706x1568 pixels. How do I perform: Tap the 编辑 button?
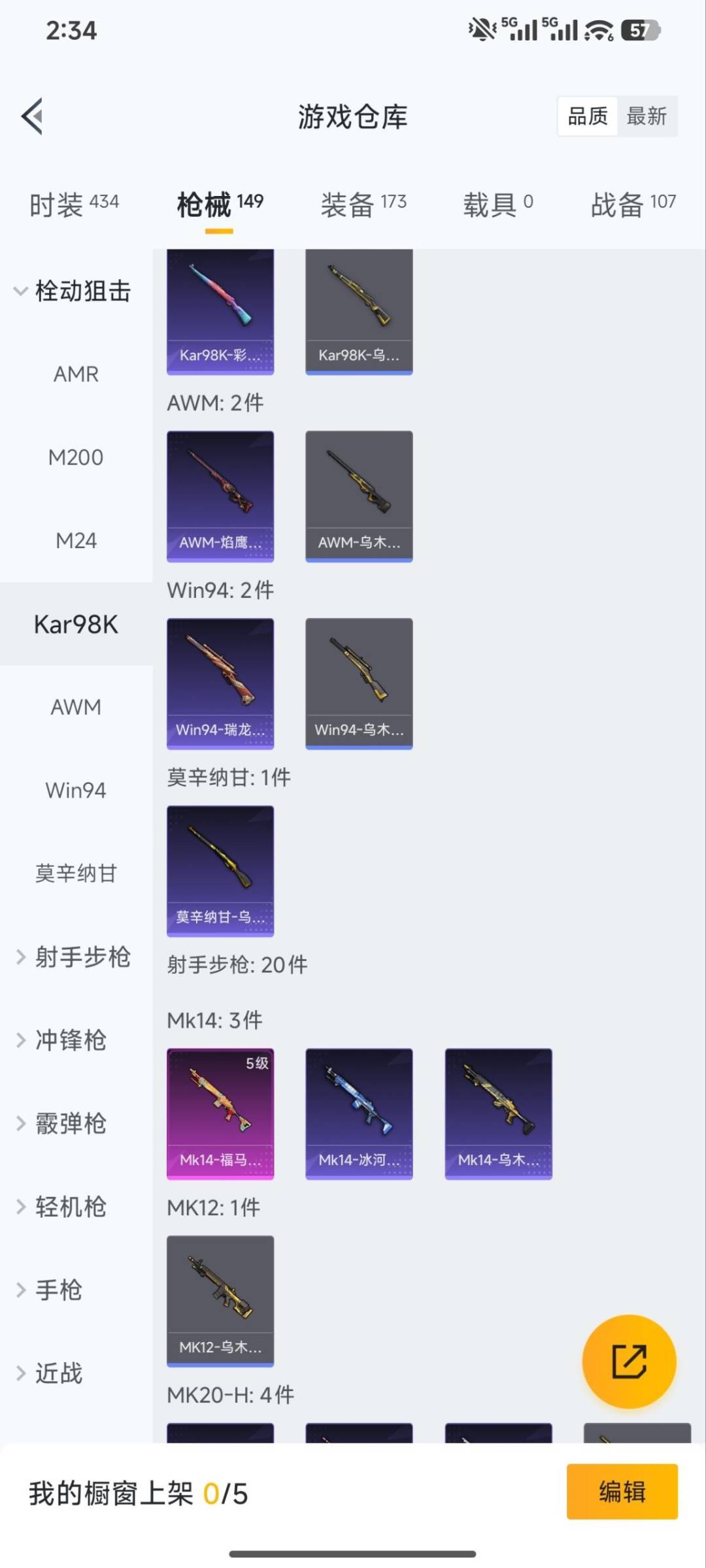pos(622,1492)
